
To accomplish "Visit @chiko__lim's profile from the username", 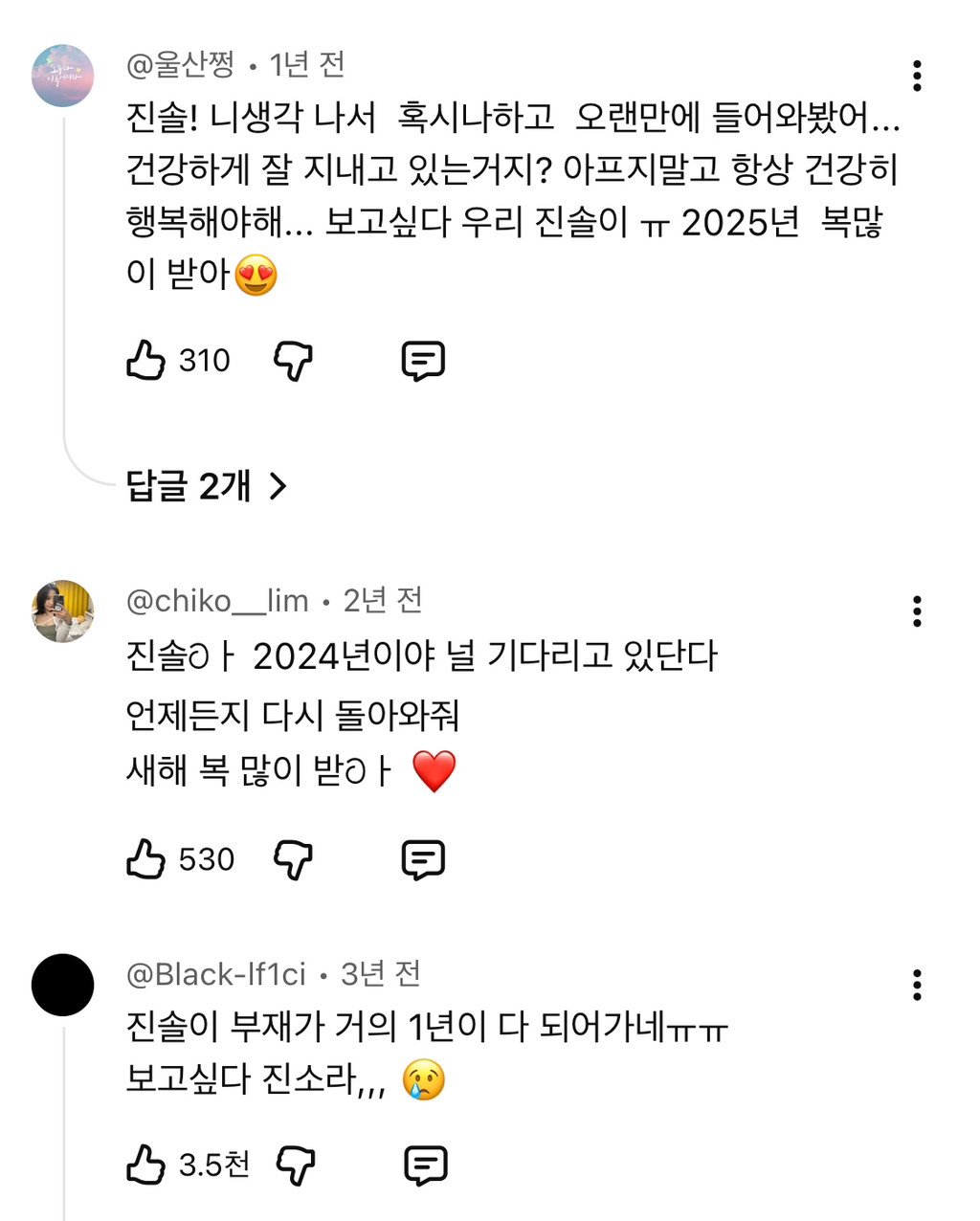I will click(x=215, y=601).
